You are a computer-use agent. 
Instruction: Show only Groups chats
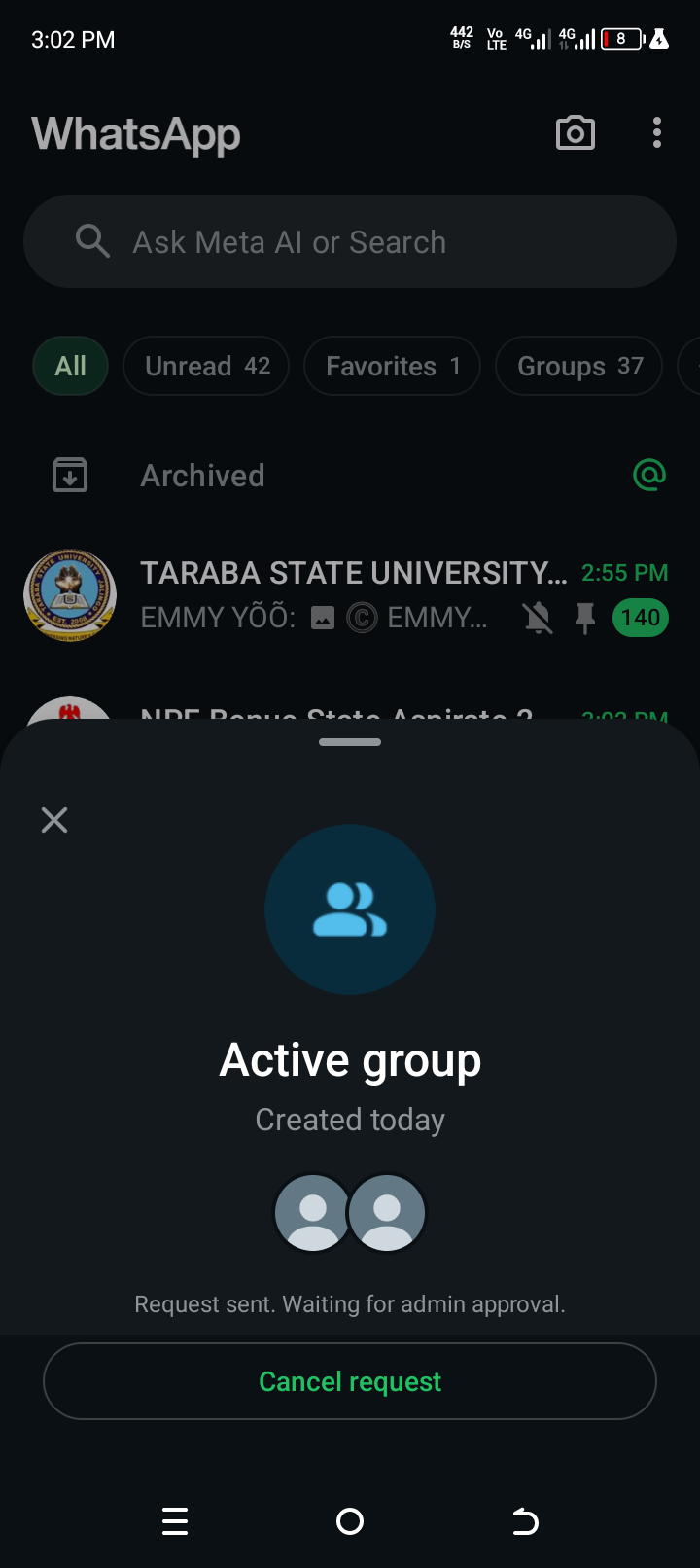(578, 366)
